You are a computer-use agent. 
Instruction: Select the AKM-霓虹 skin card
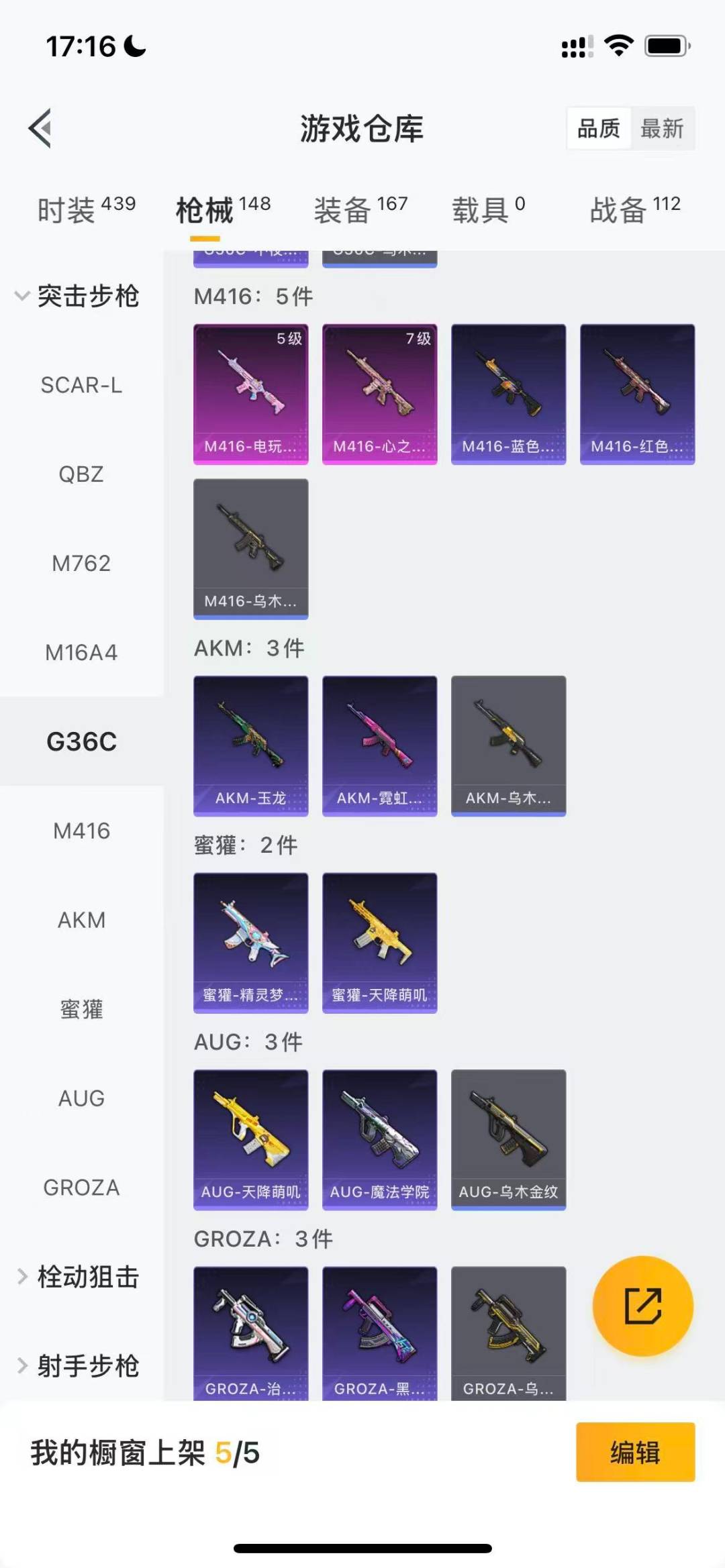[x=379, y=745]
